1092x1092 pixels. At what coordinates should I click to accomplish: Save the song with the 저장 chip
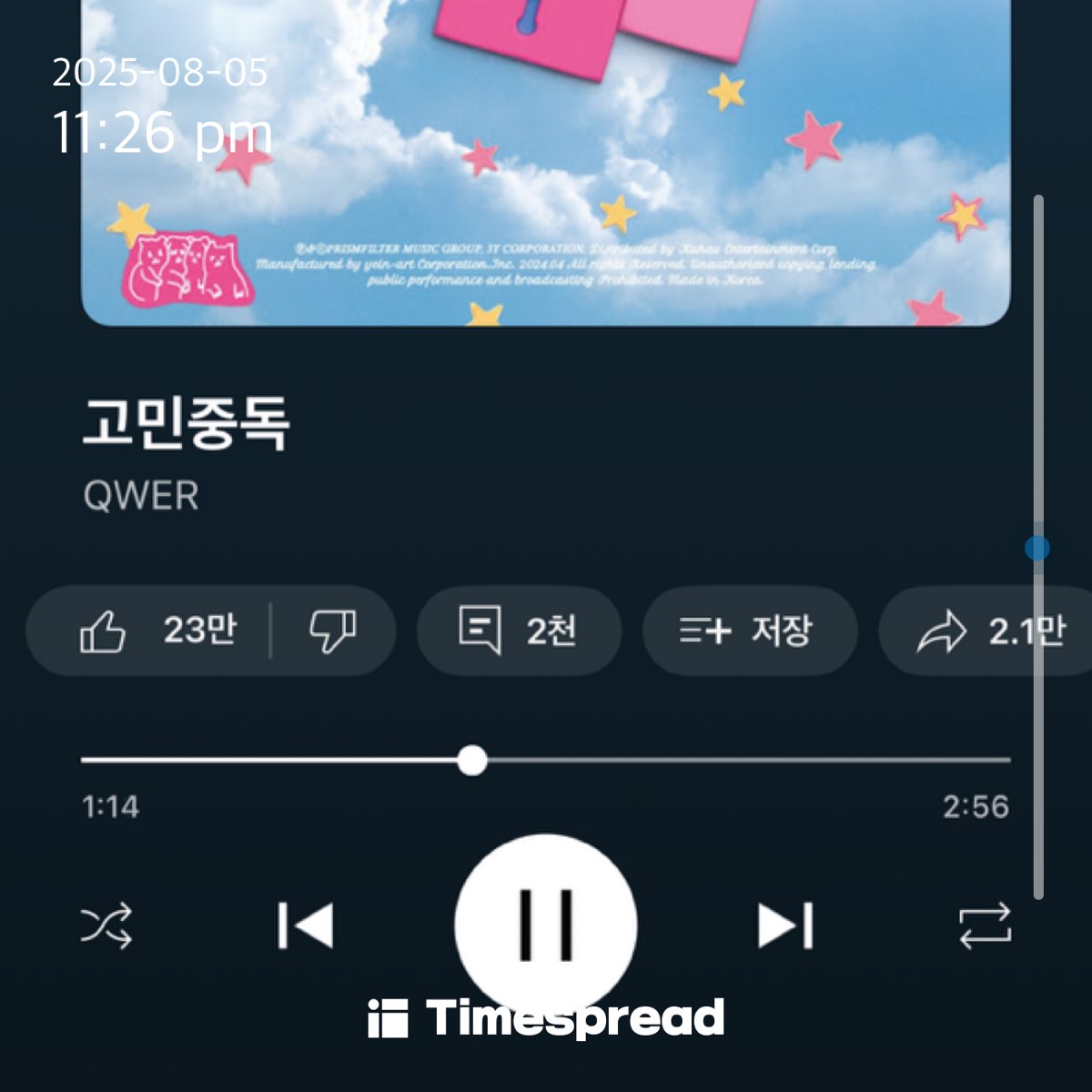750,631
